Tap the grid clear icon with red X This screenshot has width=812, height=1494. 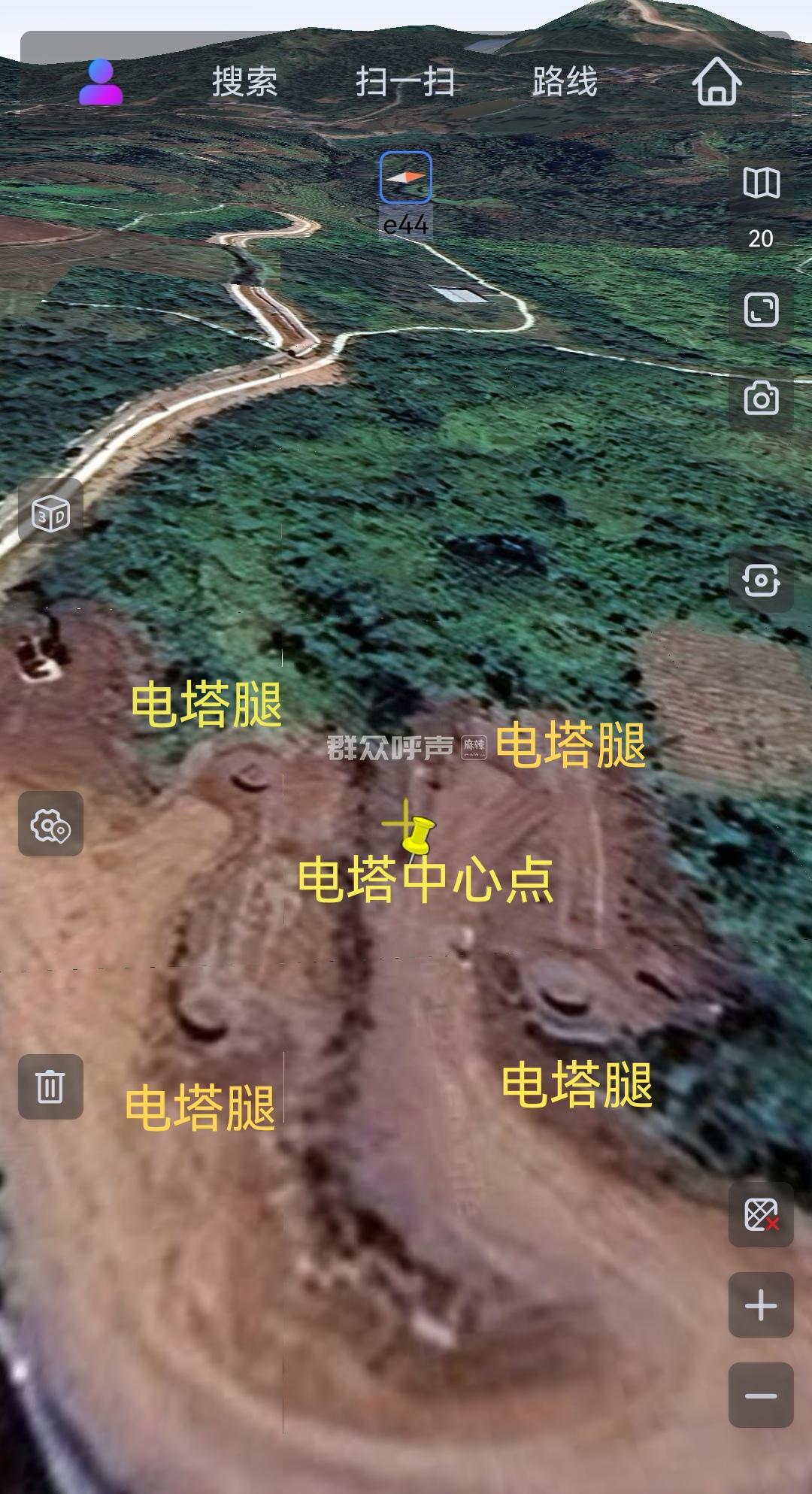click(761, 1214)
